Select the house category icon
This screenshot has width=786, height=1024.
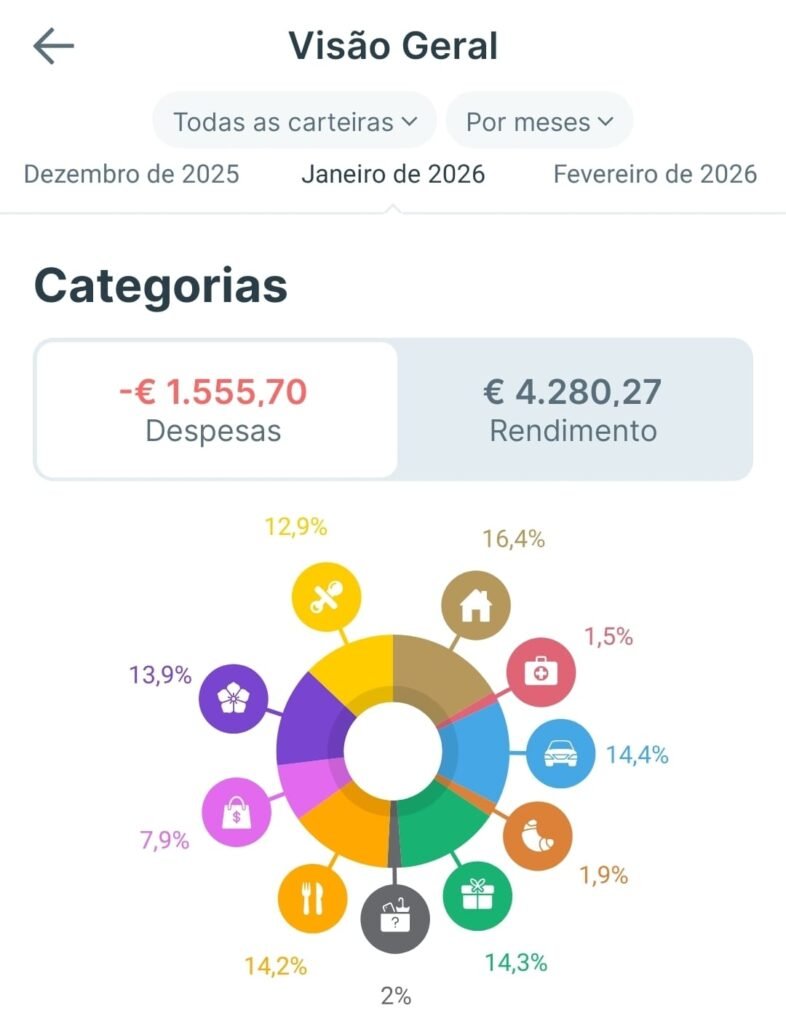tap(474, 605)
